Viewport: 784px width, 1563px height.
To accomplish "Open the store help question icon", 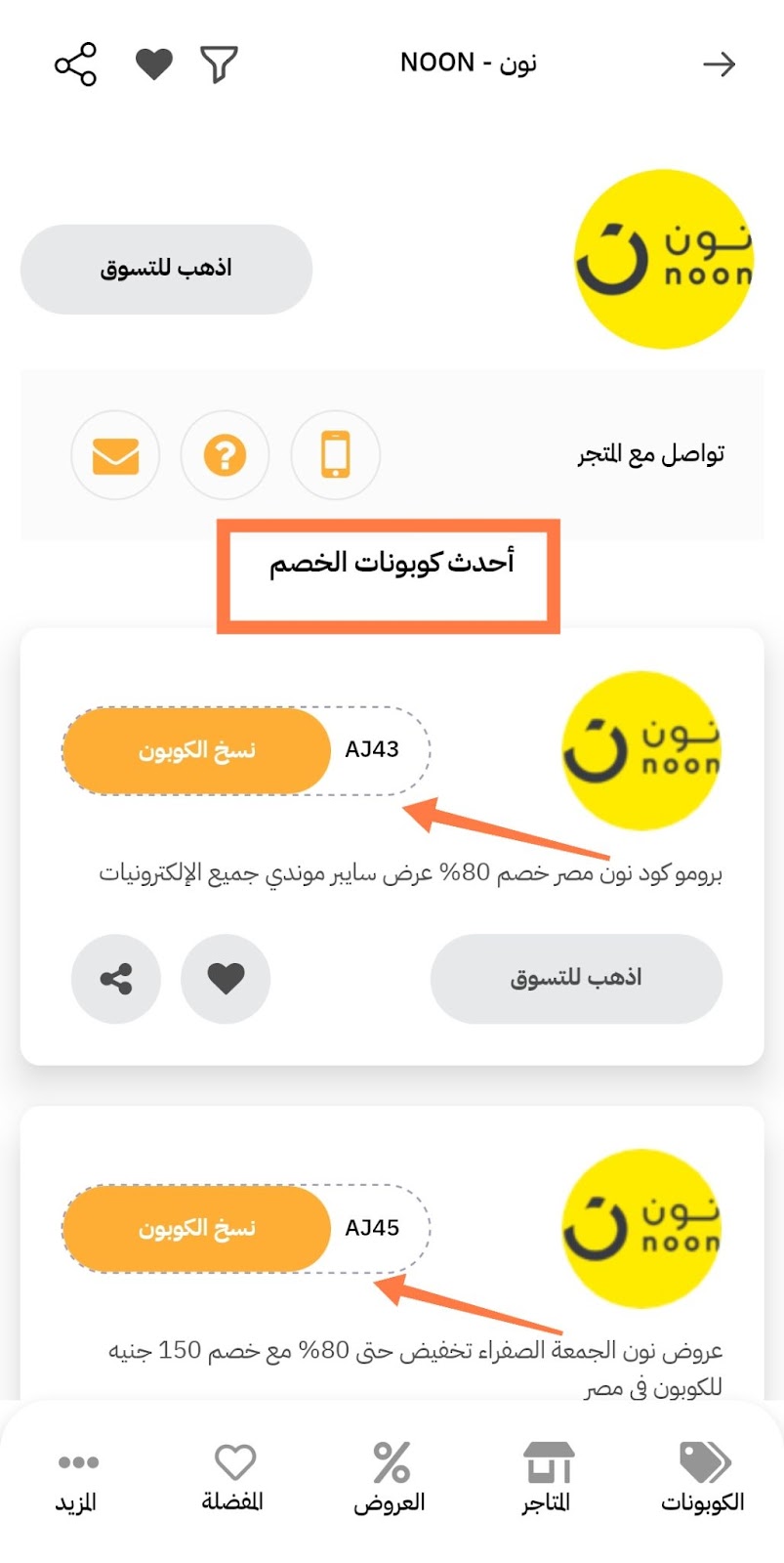I will click(x=225, y=455).
